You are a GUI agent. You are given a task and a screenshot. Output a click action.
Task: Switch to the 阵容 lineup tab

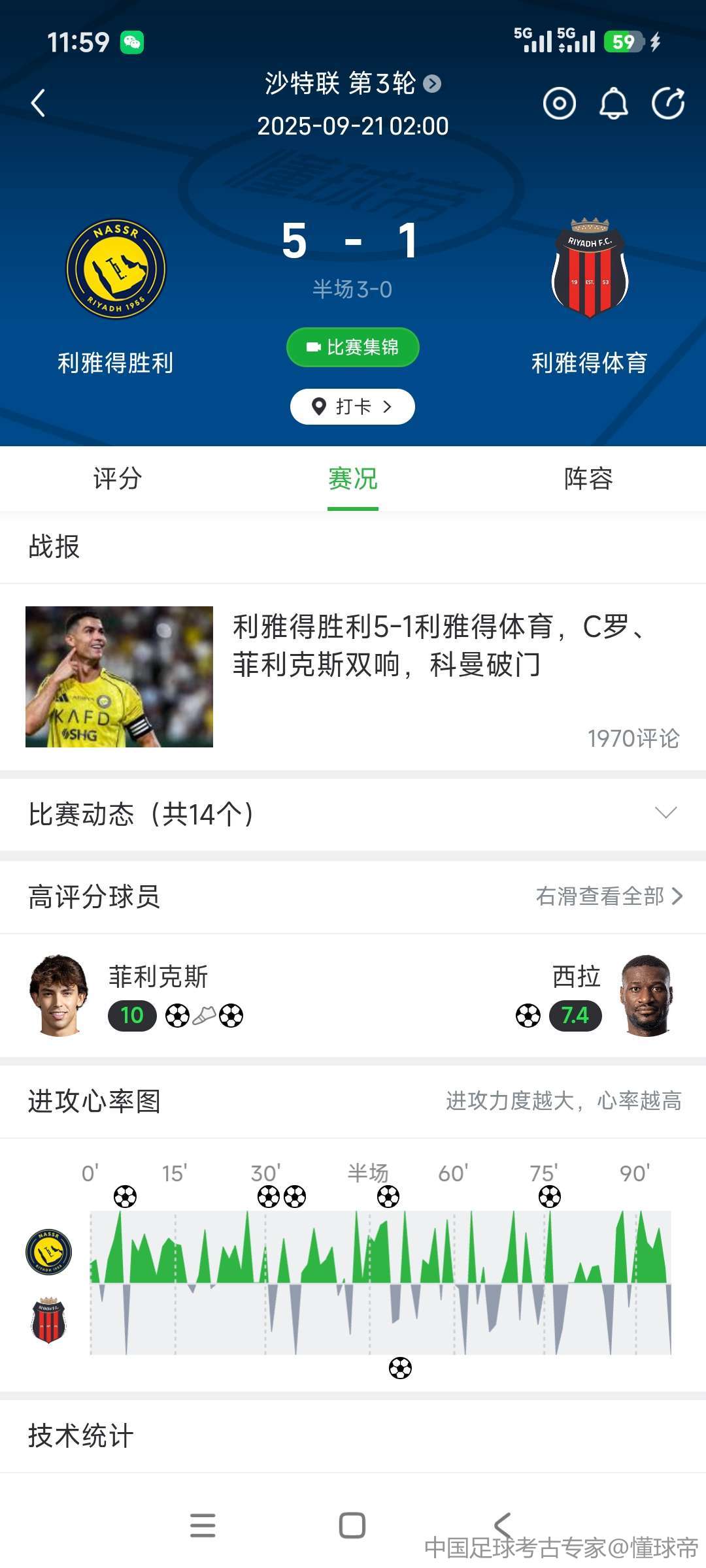tap(588, 479)
